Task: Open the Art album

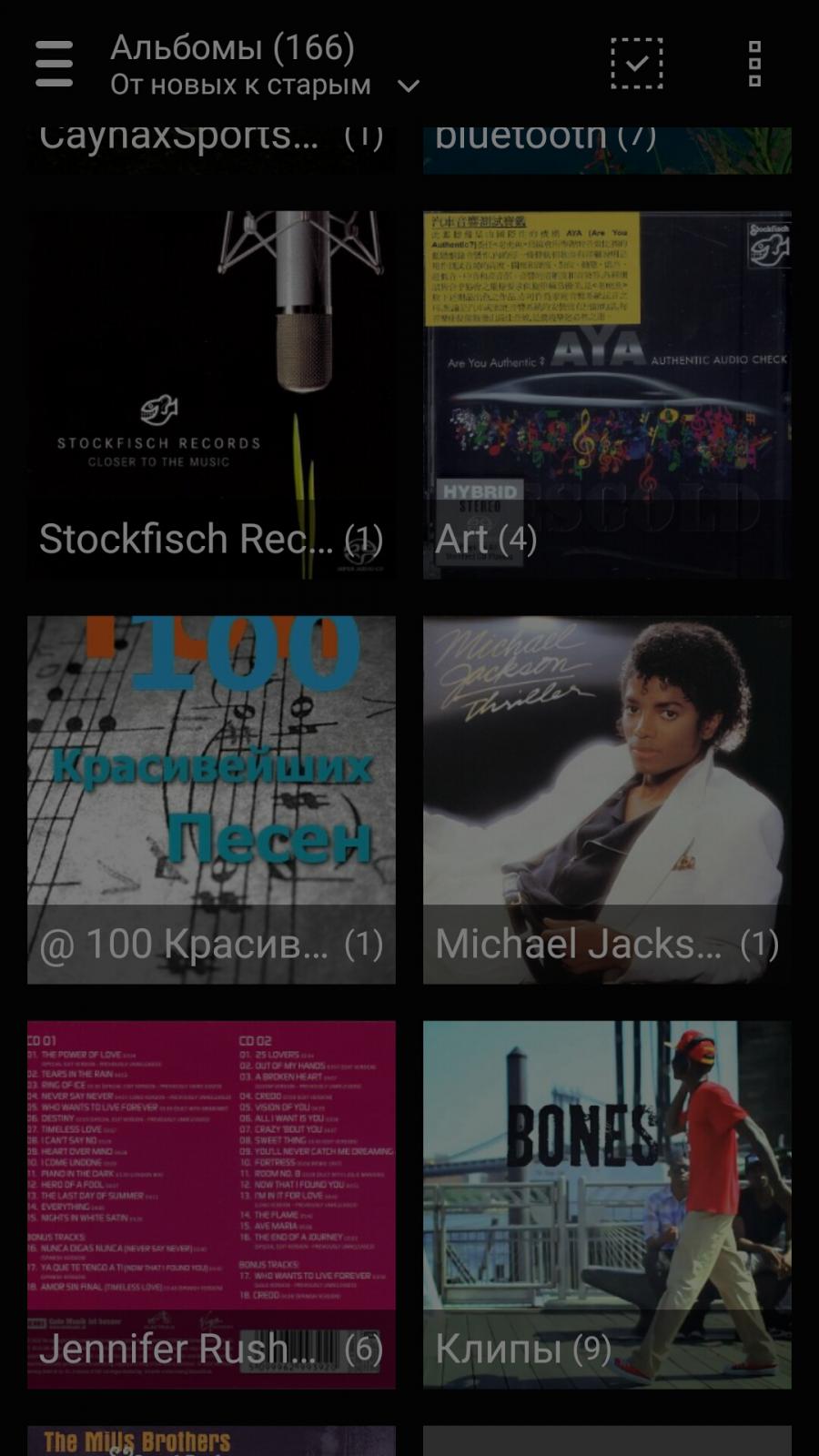Action: [x=607, y=395]
